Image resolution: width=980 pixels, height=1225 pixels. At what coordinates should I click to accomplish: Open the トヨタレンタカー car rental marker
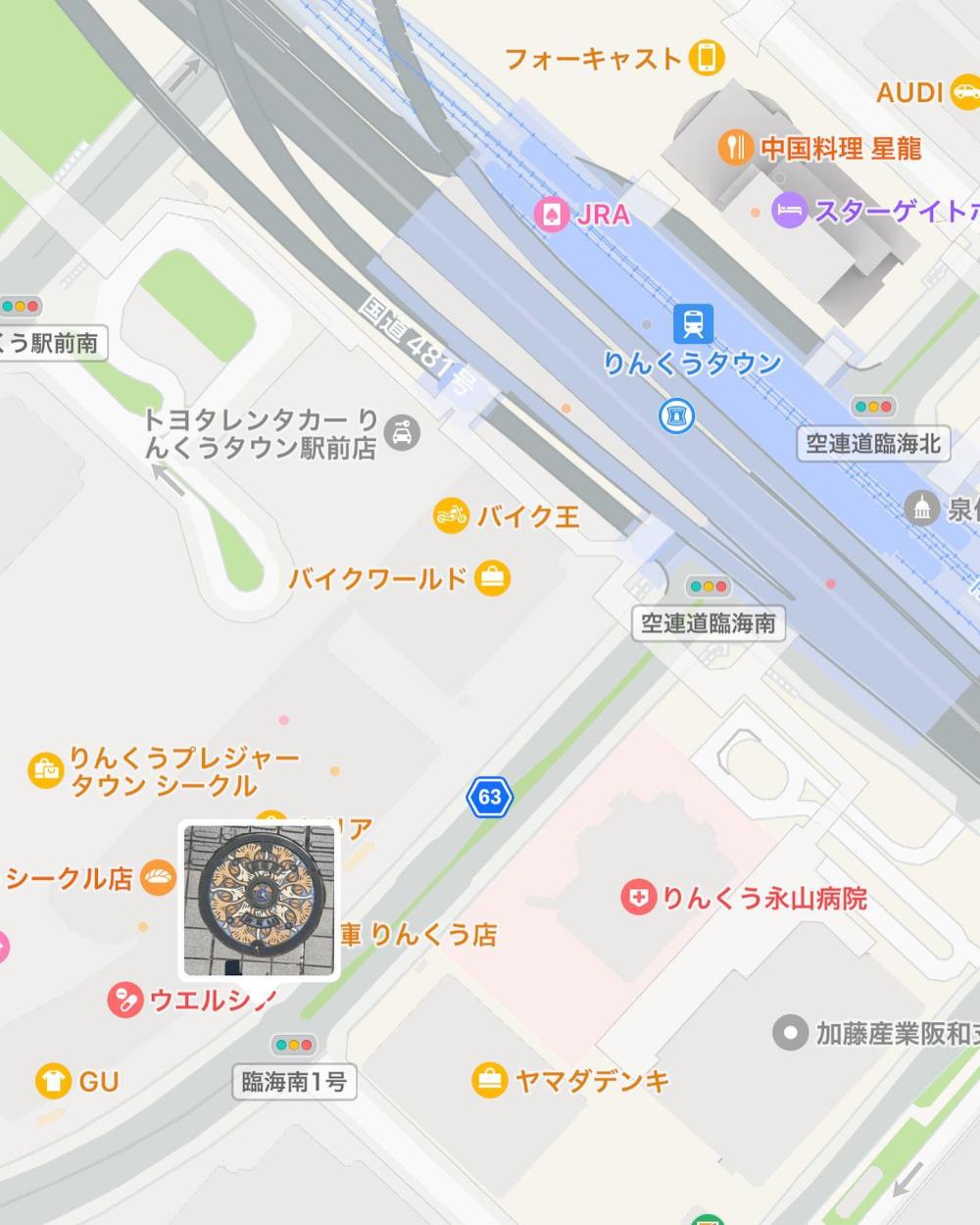[402, 432]
